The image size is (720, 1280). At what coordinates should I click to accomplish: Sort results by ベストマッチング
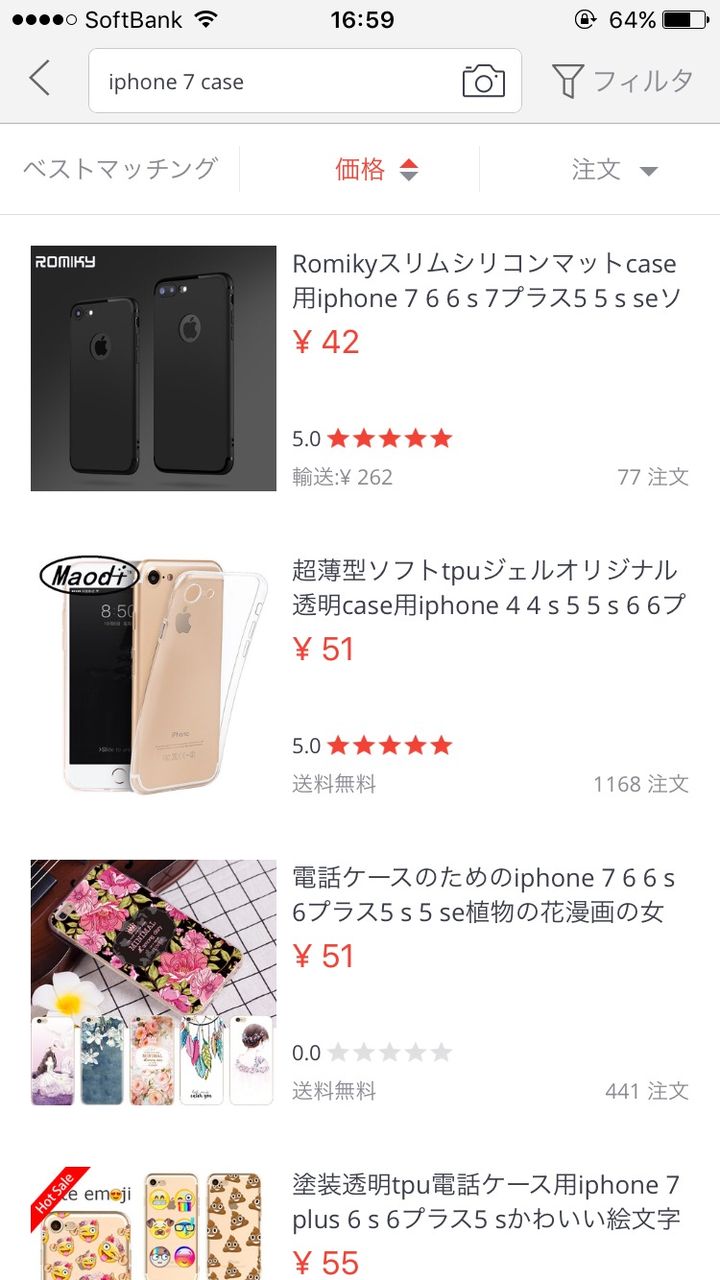point(120,169)
